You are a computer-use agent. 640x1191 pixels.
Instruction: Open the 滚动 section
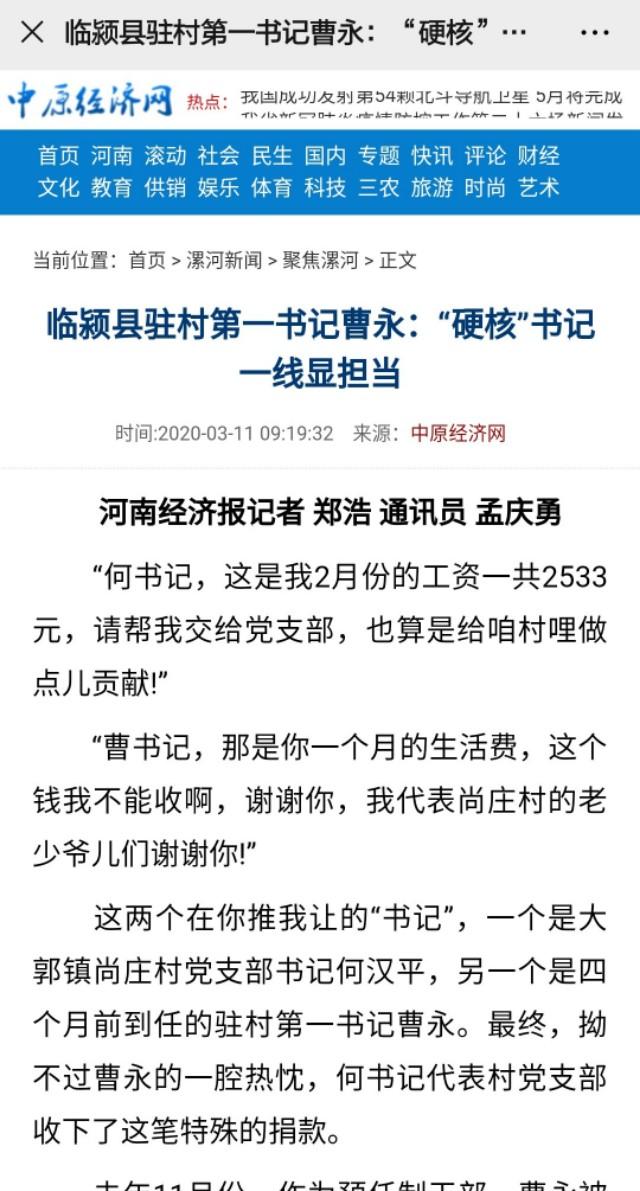tap(165, 156)
